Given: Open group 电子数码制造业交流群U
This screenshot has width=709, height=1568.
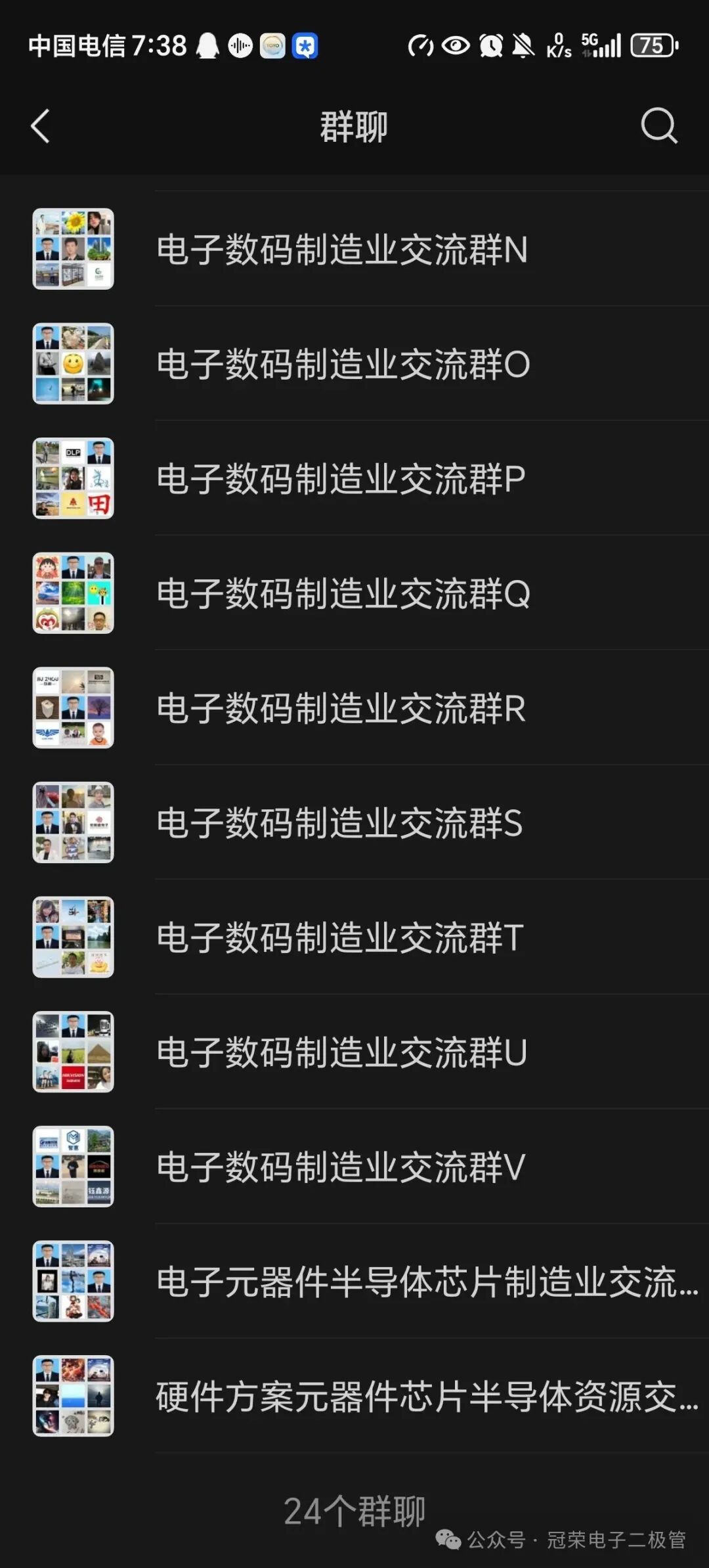Looking at the screenshot, I should tap(354, 1052).
